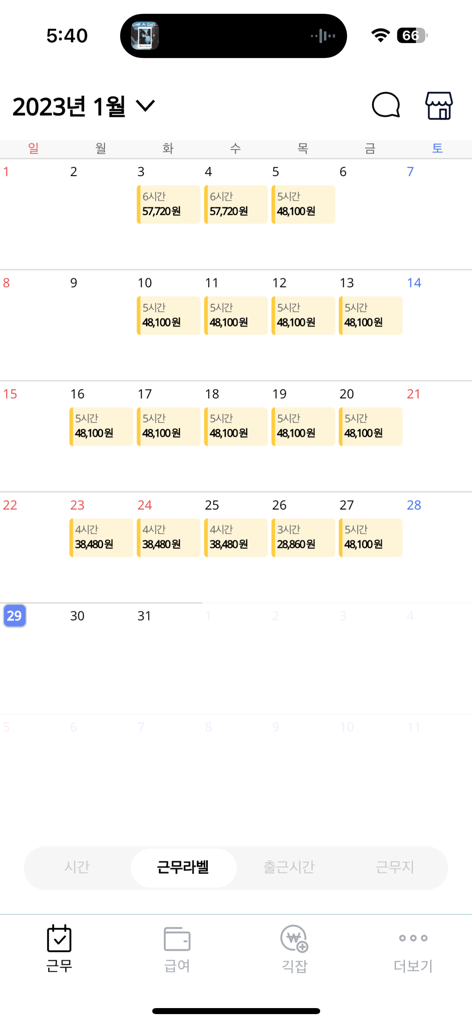472x1024 pixels.
Task: Open the 5시간 shift on January 16
Action: pyautogui.click(x=101, y=426)
